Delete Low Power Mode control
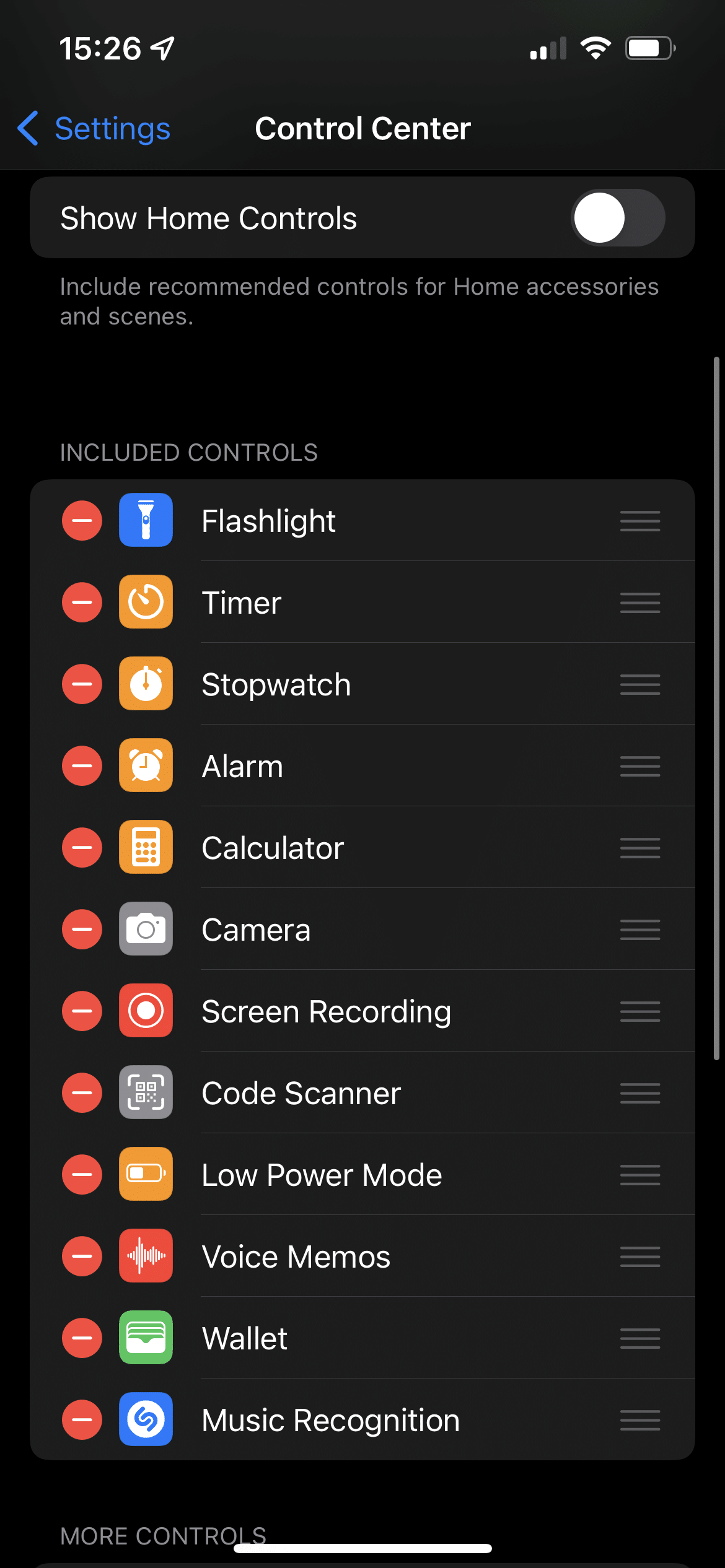 tap(82, 1175)
